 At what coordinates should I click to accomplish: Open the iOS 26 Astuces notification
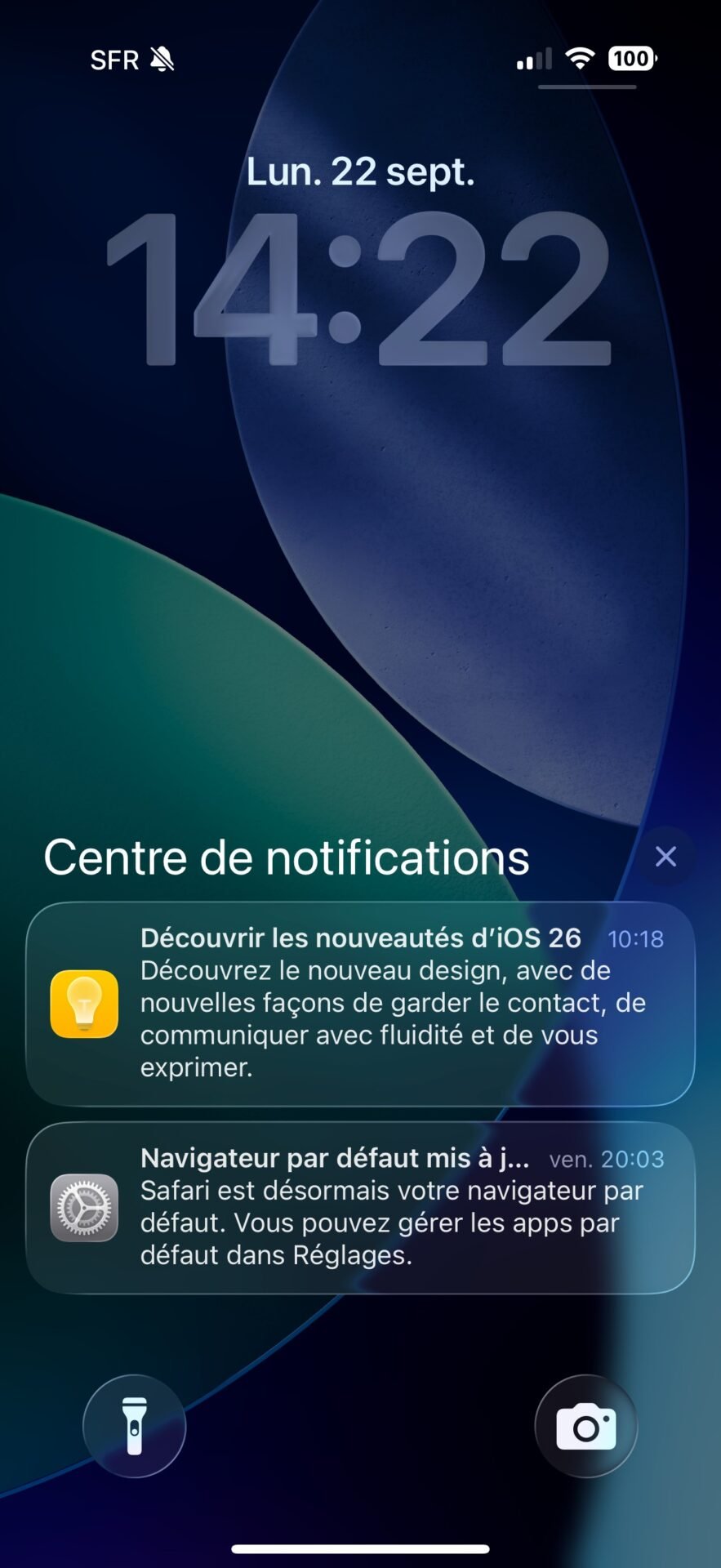tap(360, 1004)
